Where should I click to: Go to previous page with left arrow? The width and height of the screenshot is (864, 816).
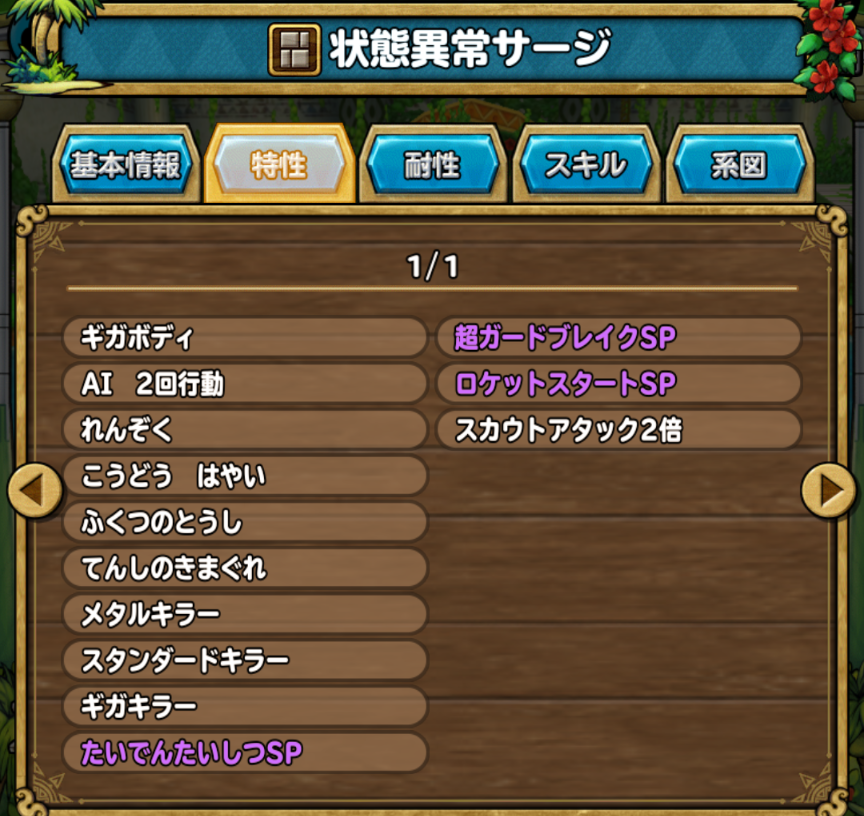35,489
